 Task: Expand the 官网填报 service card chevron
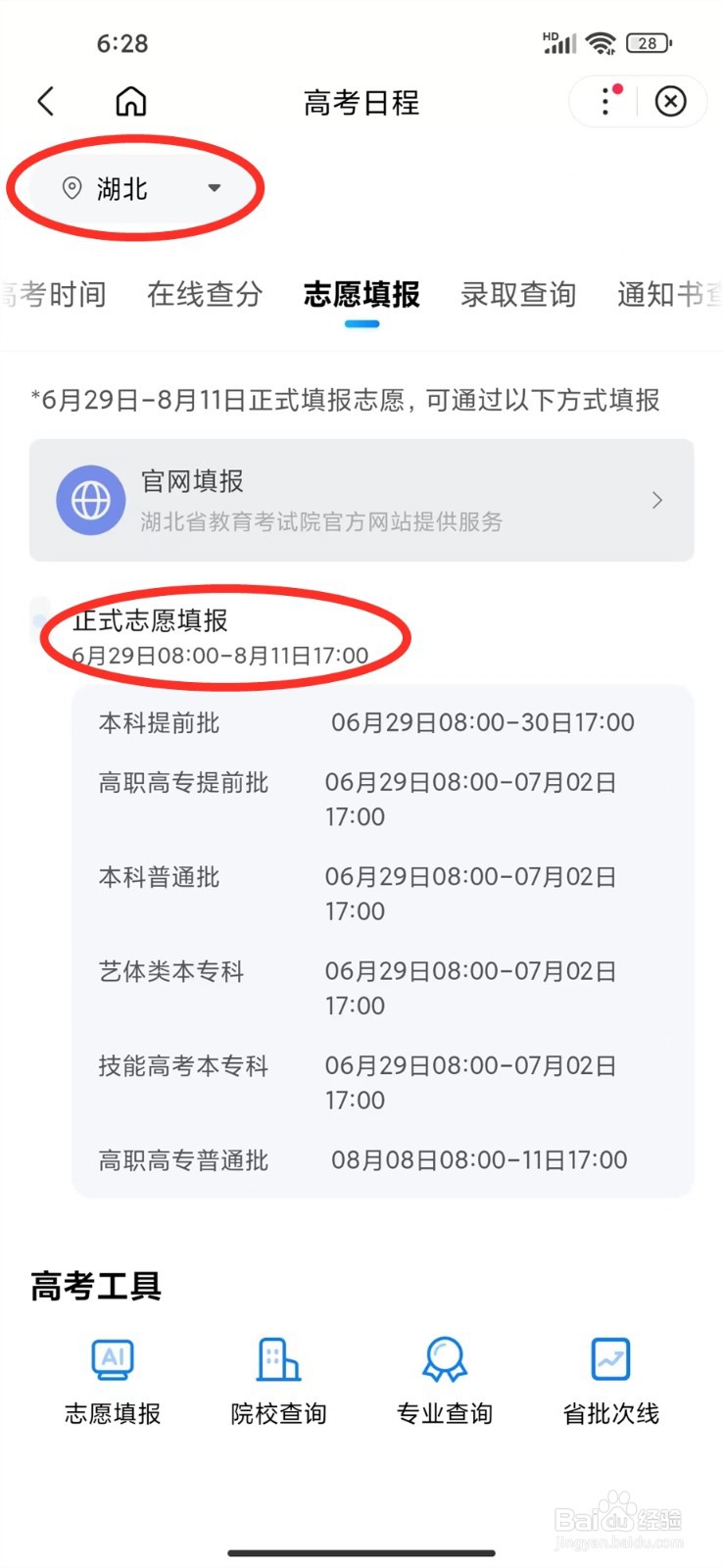pos(656,500)
